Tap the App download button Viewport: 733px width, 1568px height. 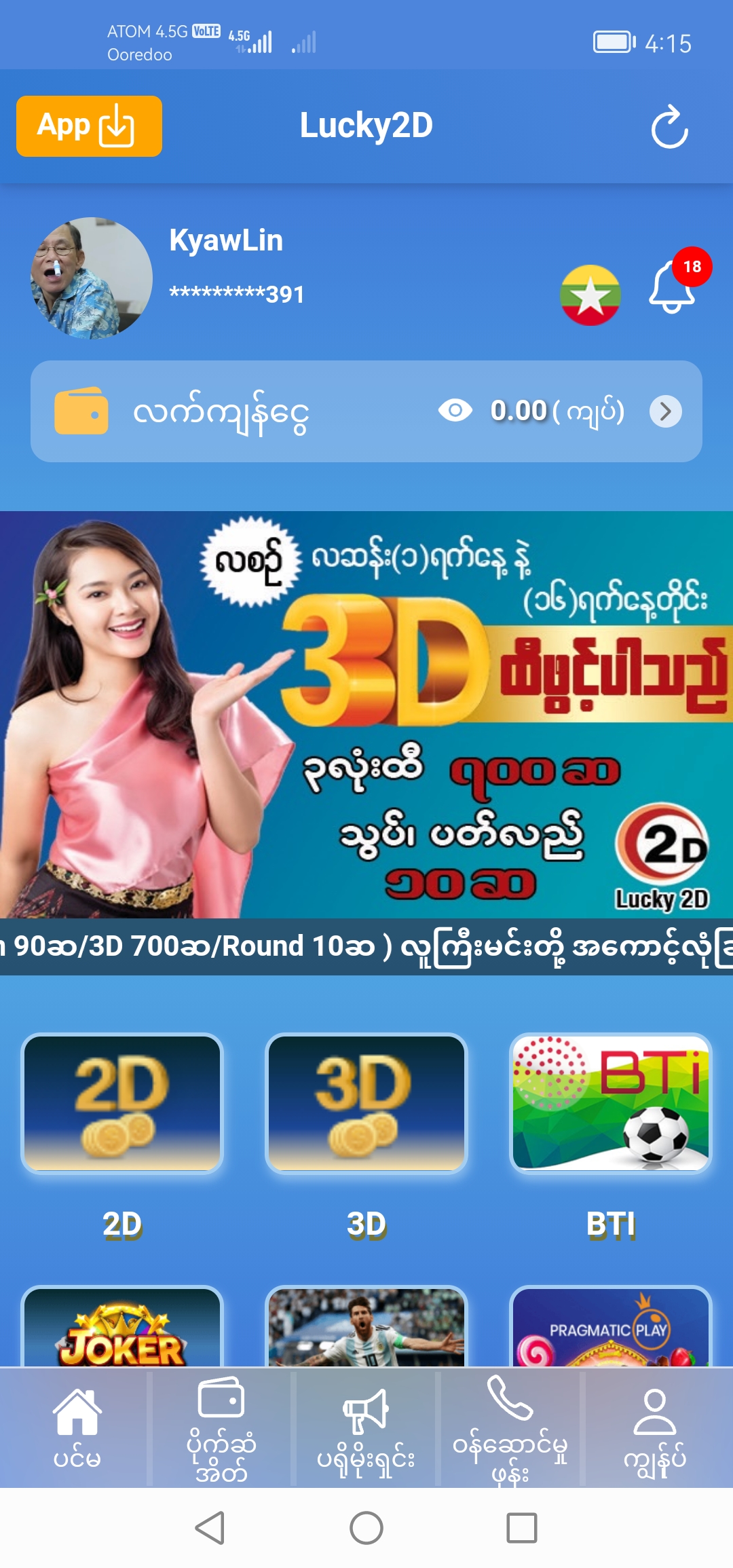coord(89,126)
